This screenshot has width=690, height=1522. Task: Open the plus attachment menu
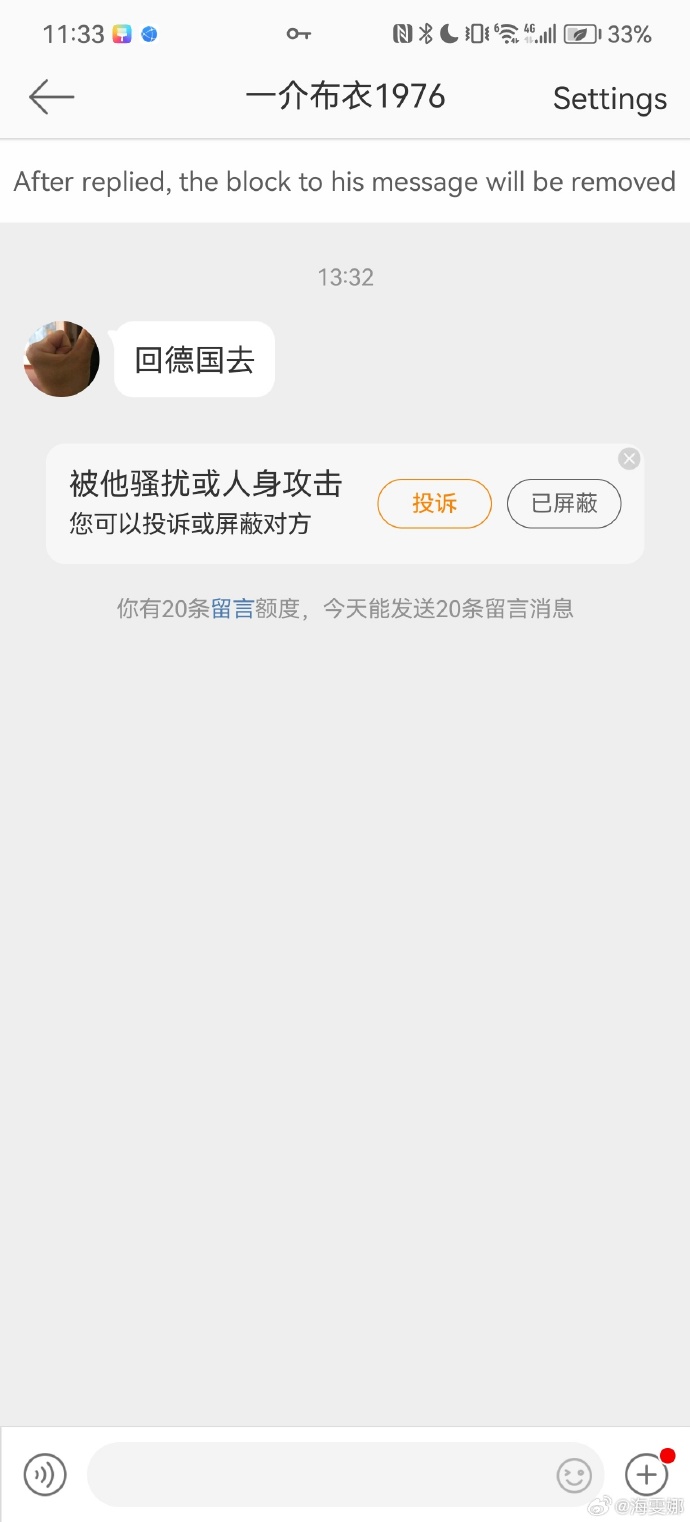pyautogui.click(x=646, y=1474)
